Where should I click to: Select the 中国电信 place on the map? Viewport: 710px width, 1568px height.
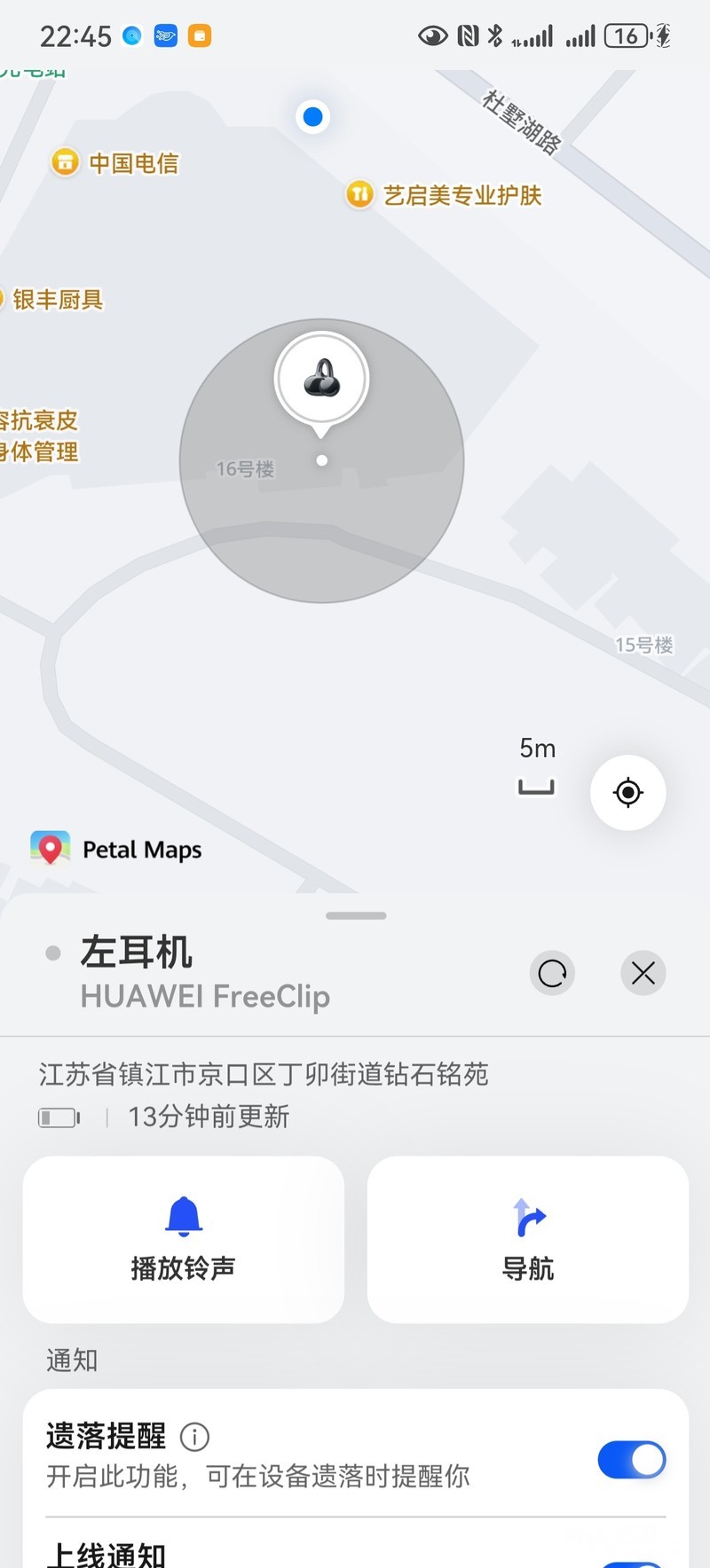tap(115, 163)
